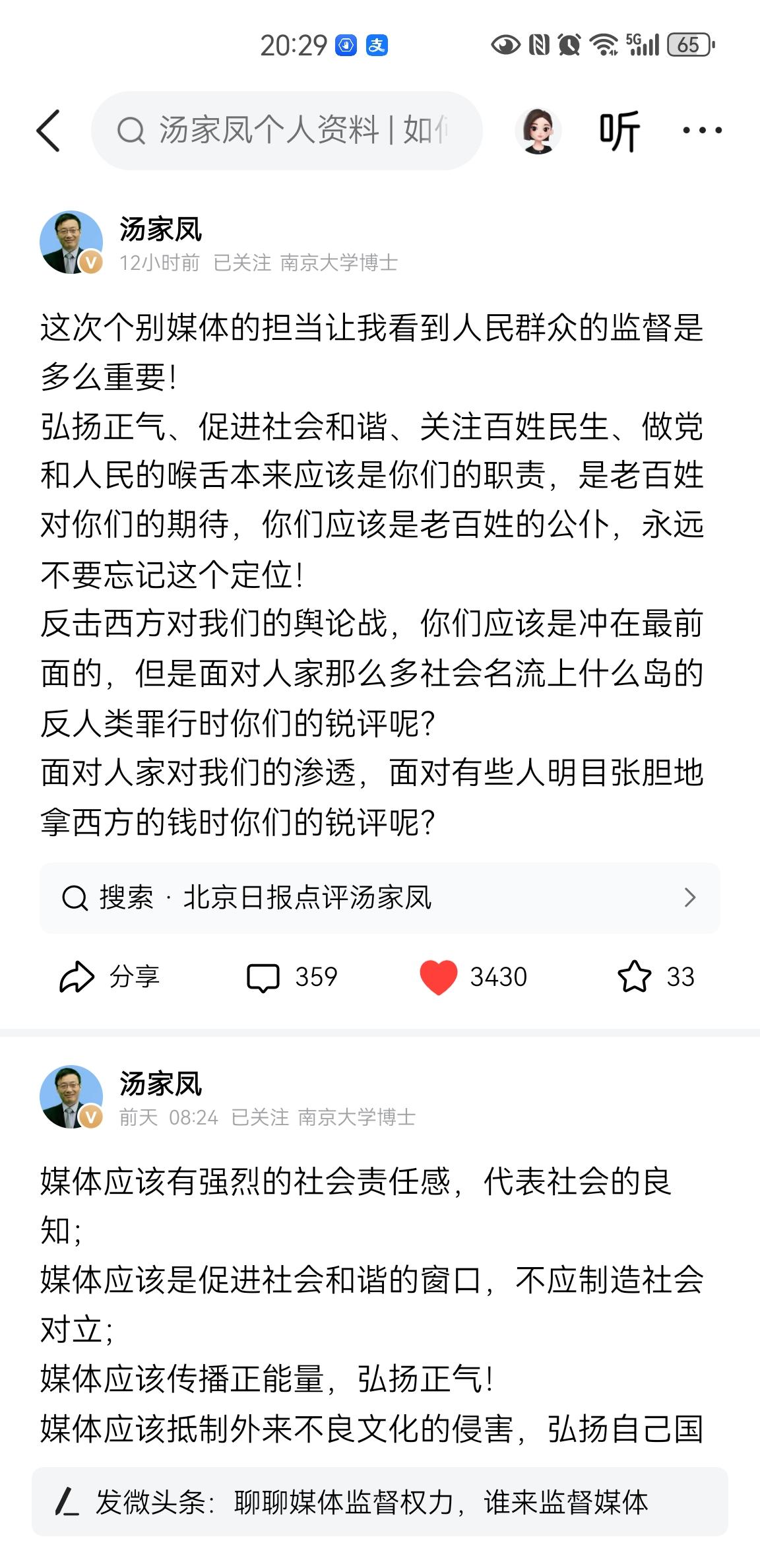The height and width of the screenshot is (1568, 760).
Task: Expand 北京日报点评汤家凤 search suggestion chevron
Action: (x=690, y=897)
